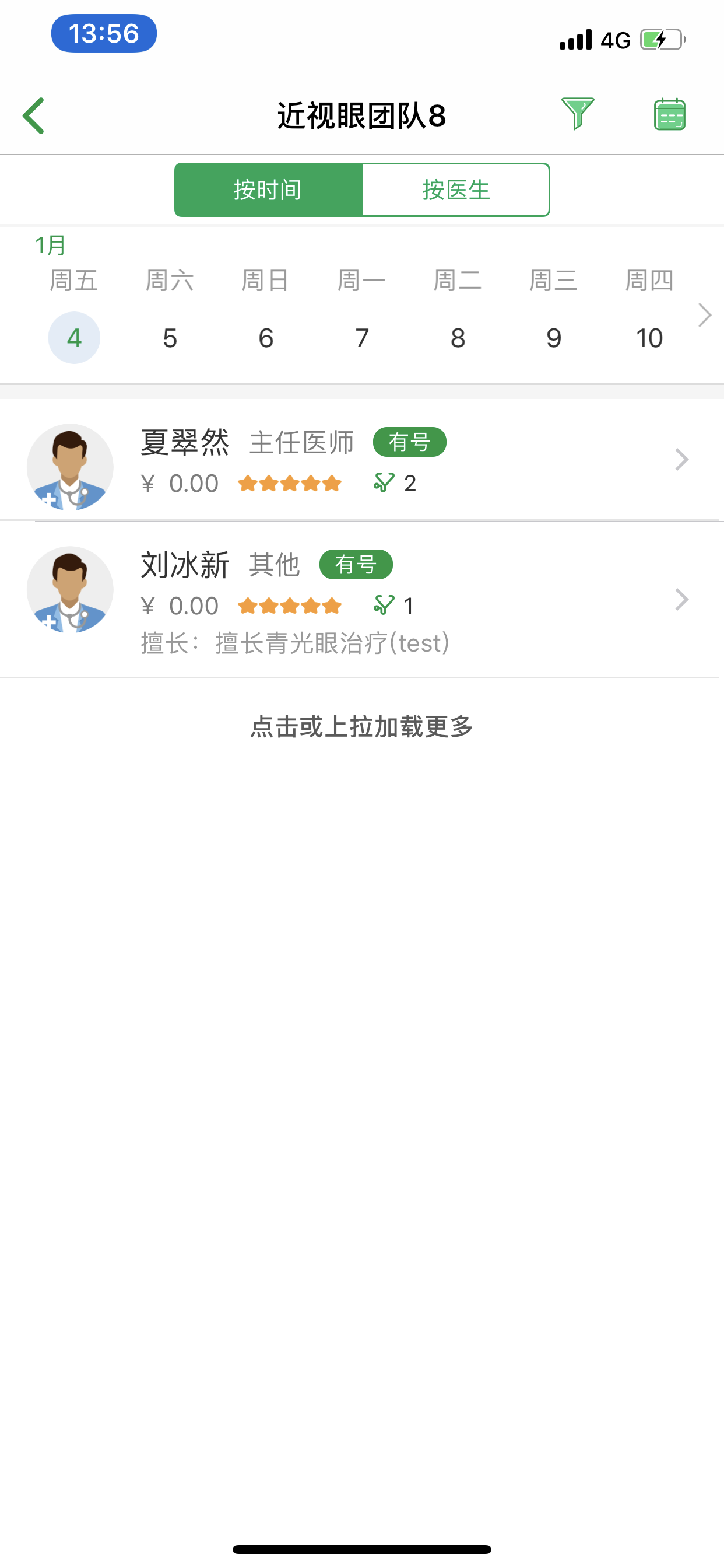Expand 夏翠然's doctor card via chevron
Screen dimensions: 724x1568
pos(681,460)
